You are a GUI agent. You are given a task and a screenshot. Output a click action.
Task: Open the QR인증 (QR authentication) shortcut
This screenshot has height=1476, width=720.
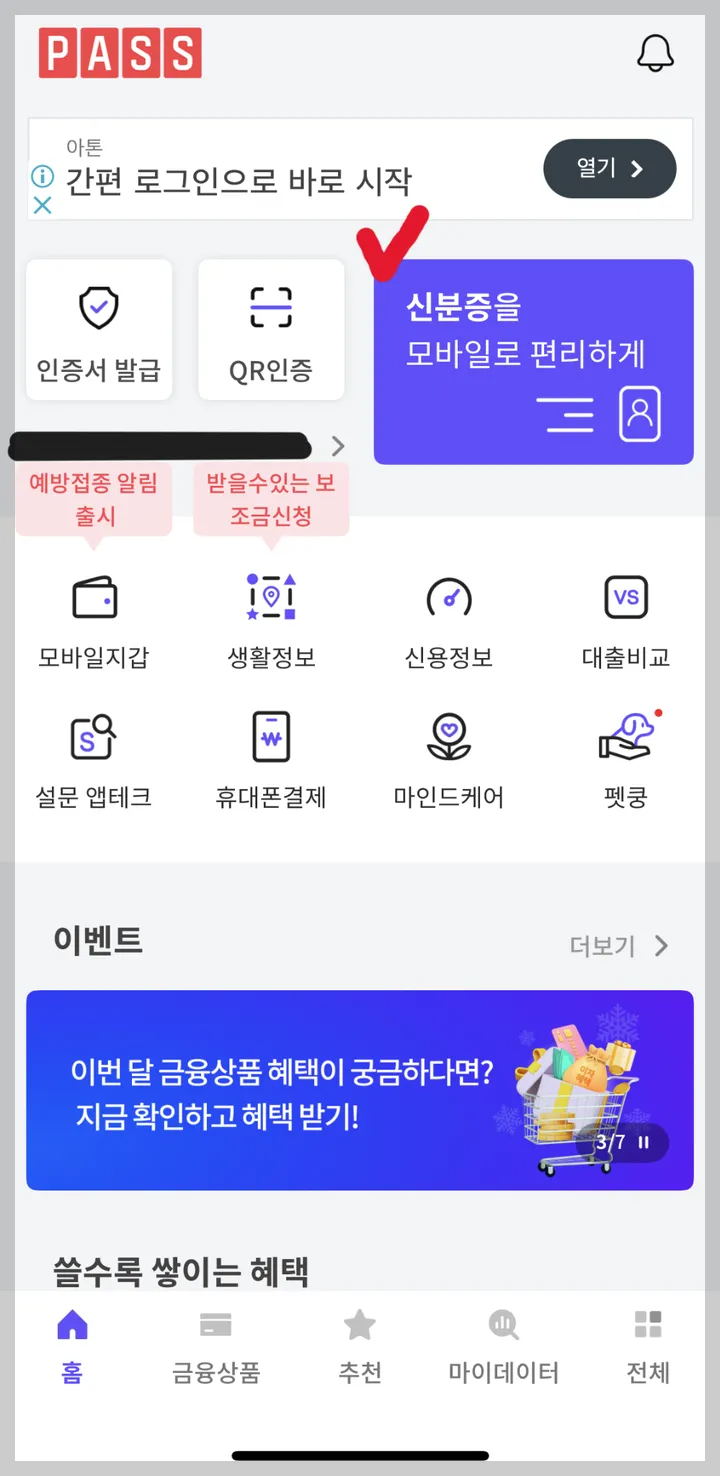click(x=271, y=330)
